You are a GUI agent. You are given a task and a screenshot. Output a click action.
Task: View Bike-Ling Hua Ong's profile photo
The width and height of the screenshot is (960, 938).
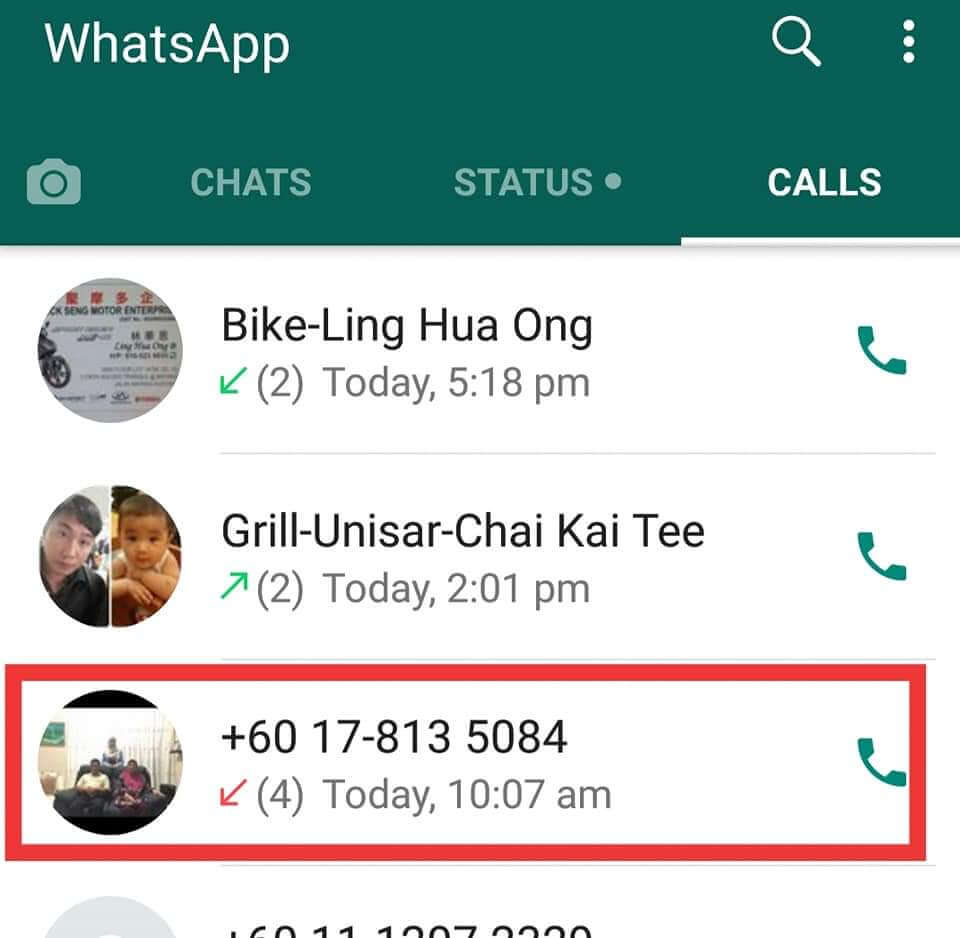[x=110, y=350]
